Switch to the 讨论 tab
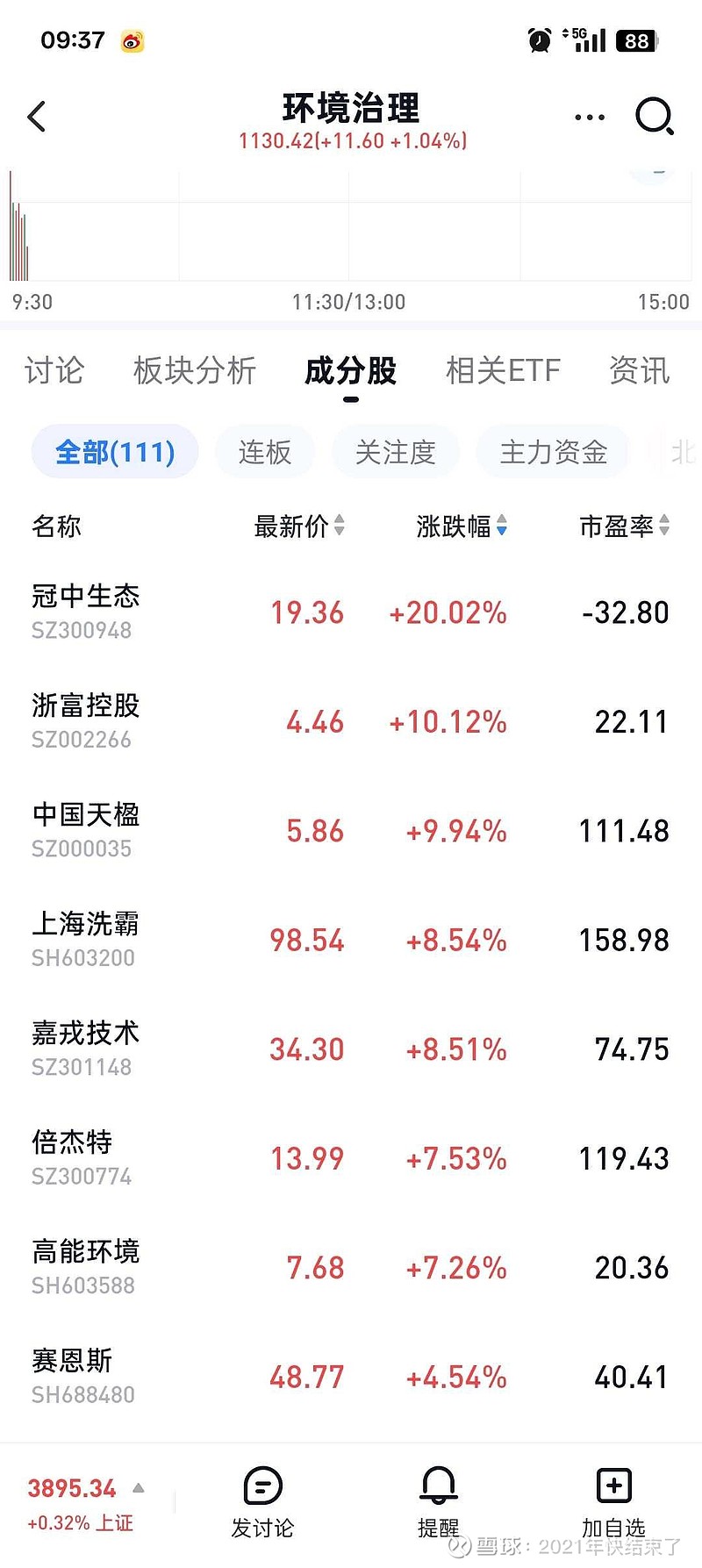Screen dimensions: 702x1568 [x=54, y=370]
